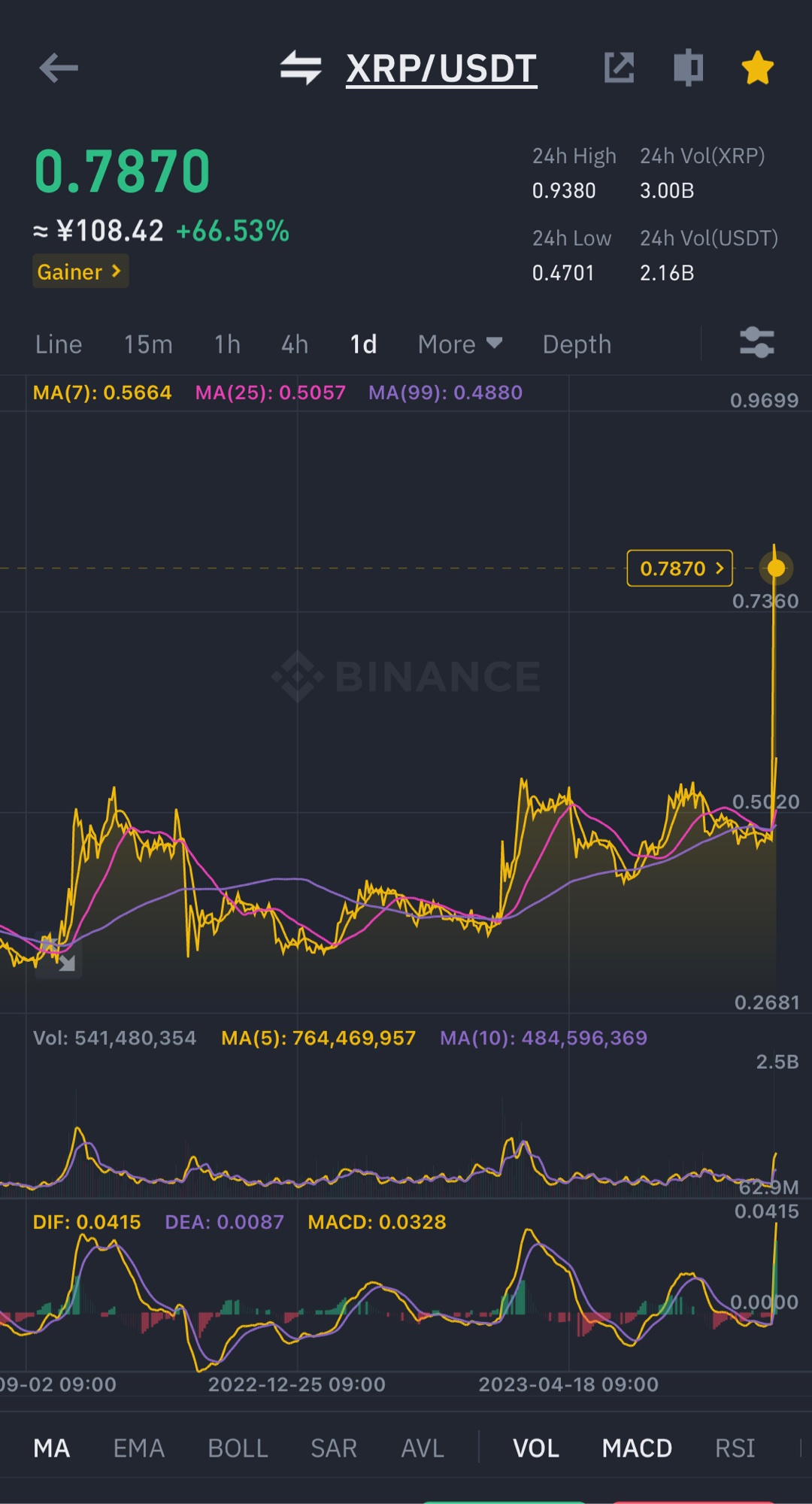812x1504 pixels.
Task: Remove XRP/USDT from favorites via the star
Action: tap(757, 68)
